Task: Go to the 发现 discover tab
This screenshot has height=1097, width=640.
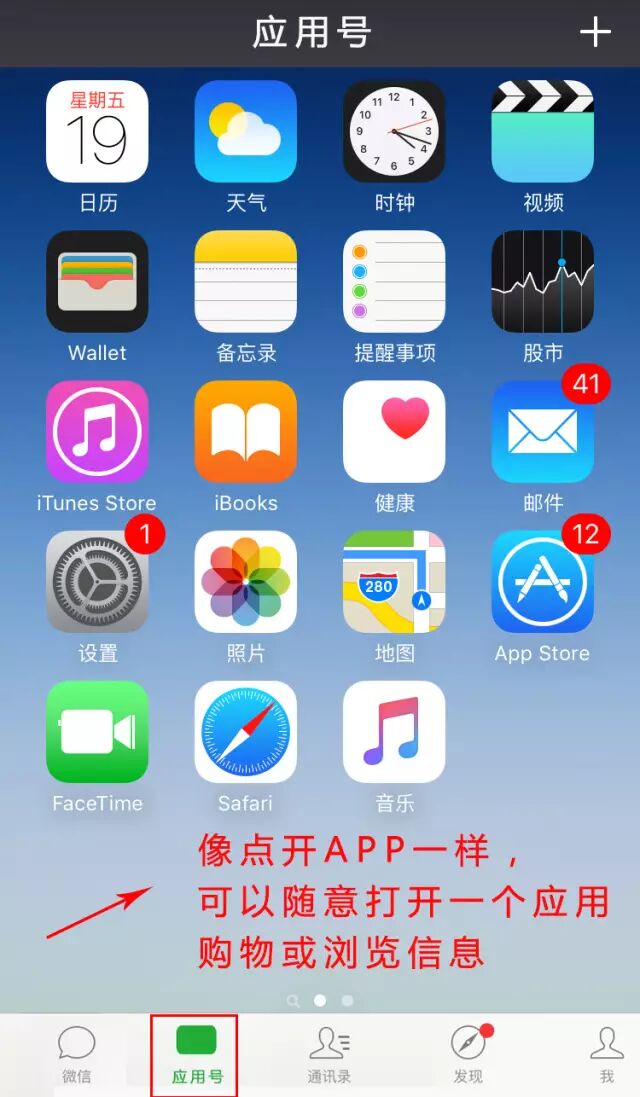Action: (468, 1054)
